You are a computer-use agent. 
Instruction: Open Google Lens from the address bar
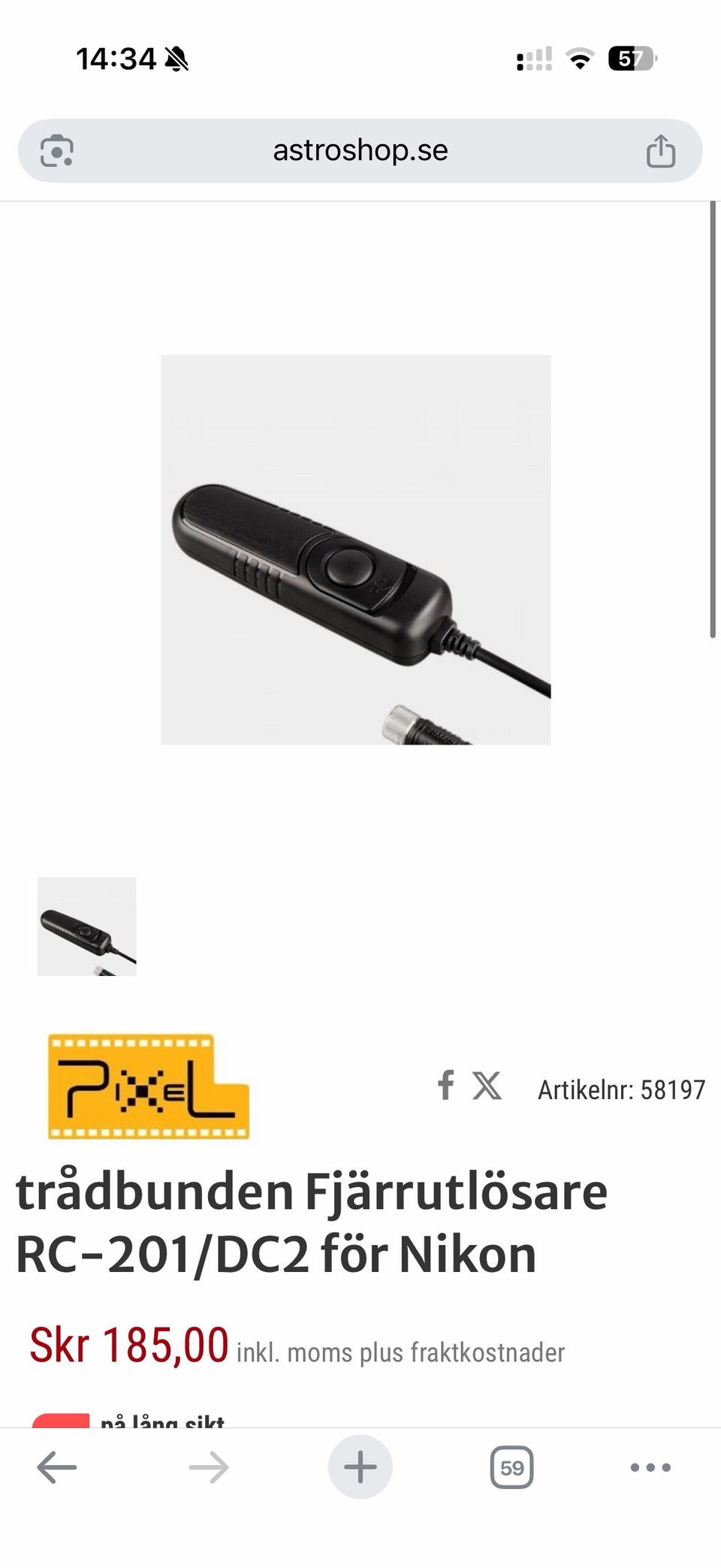[56, 151]
